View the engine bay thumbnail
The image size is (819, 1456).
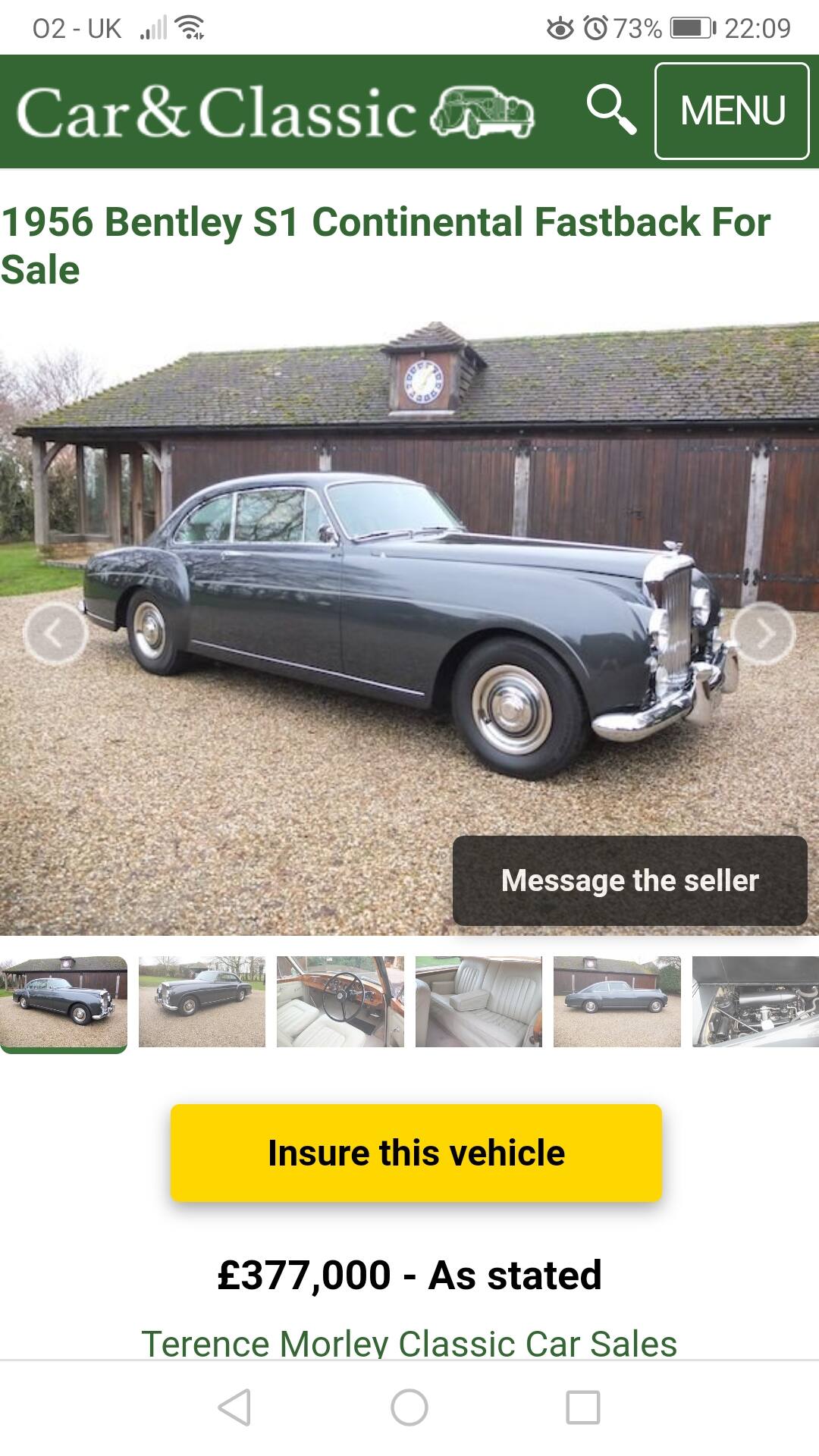click(x=755, y=1002)
